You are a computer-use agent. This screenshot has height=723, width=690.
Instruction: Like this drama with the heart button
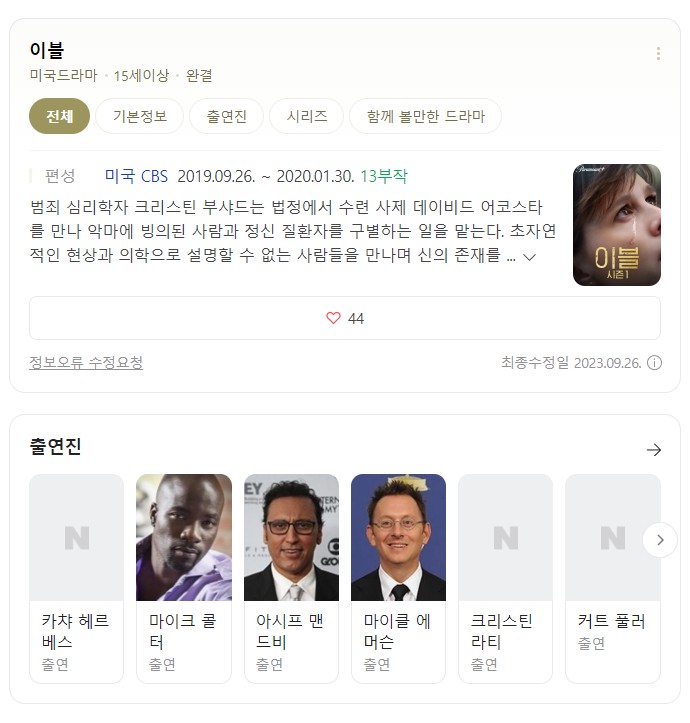tap(345, 318)
